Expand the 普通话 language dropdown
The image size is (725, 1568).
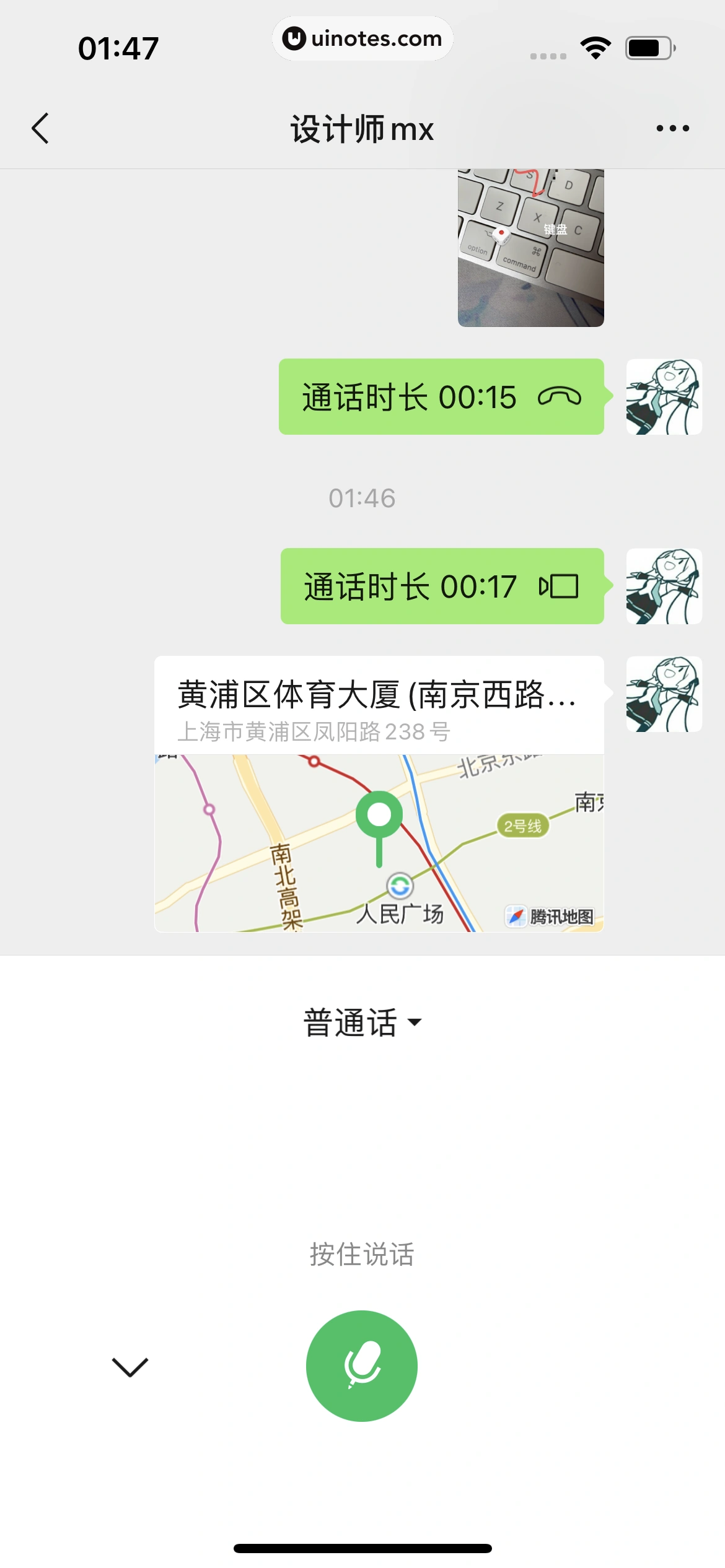pyautogui.click(x=362, y=1022)
